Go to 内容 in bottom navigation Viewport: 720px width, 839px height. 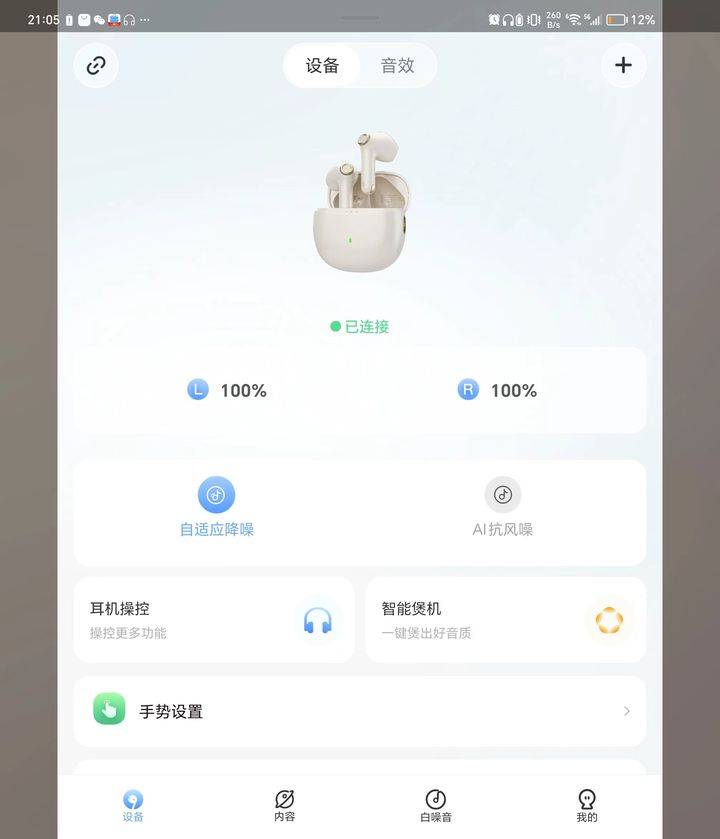point(285,805)
